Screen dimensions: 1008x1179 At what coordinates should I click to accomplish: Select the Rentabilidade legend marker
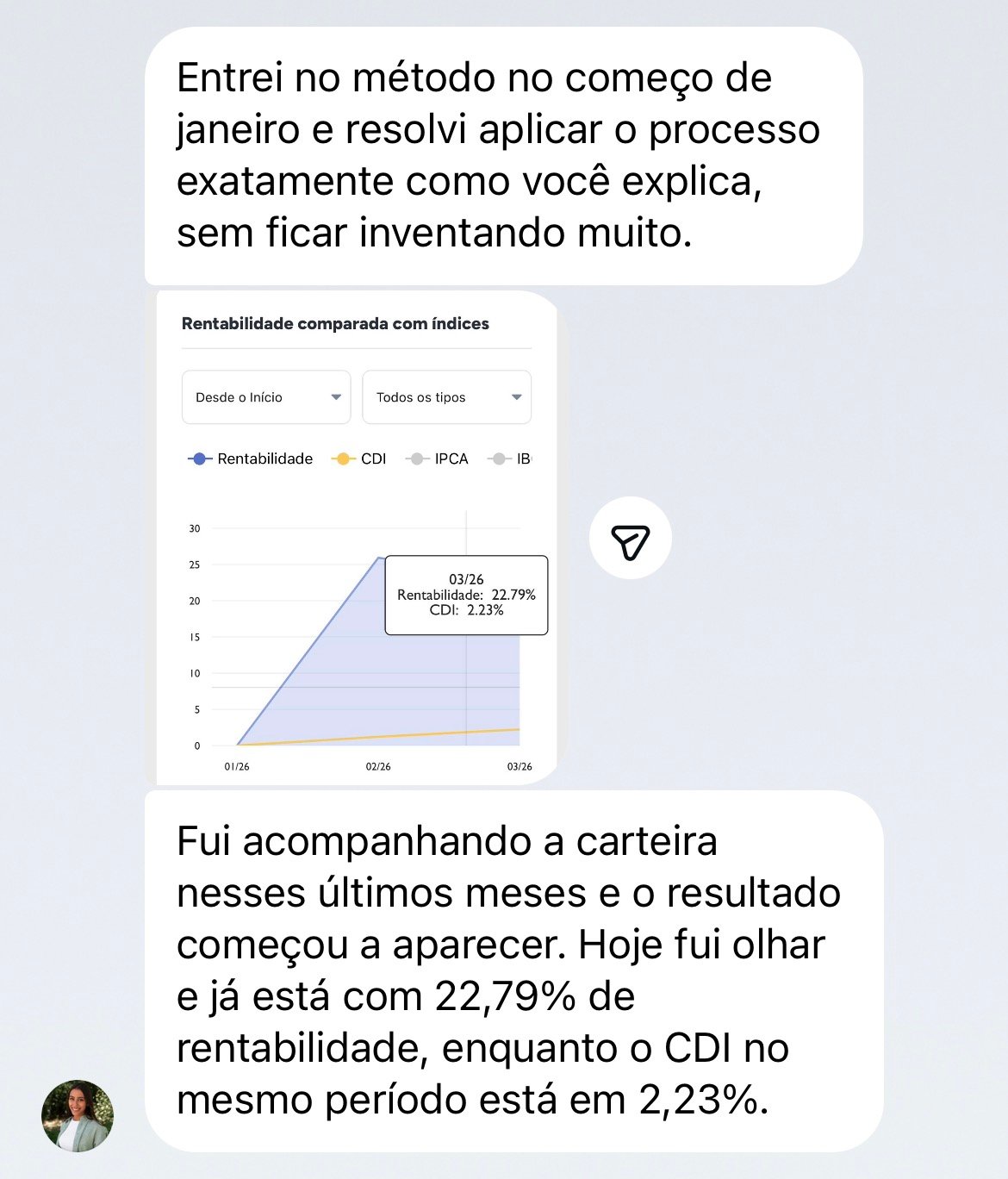200,458
